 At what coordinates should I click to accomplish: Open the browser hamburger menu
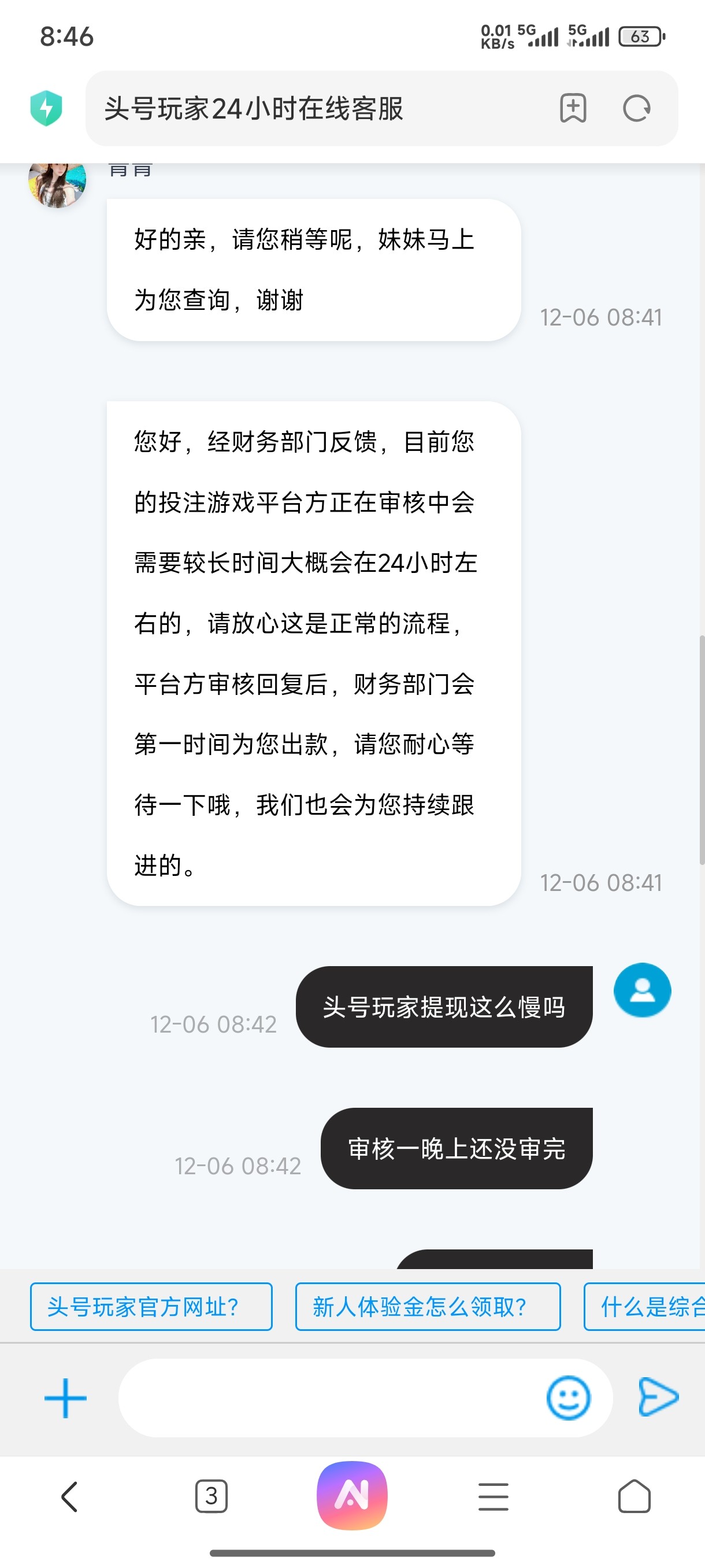pyautogui.click(x=493, y=1496)
